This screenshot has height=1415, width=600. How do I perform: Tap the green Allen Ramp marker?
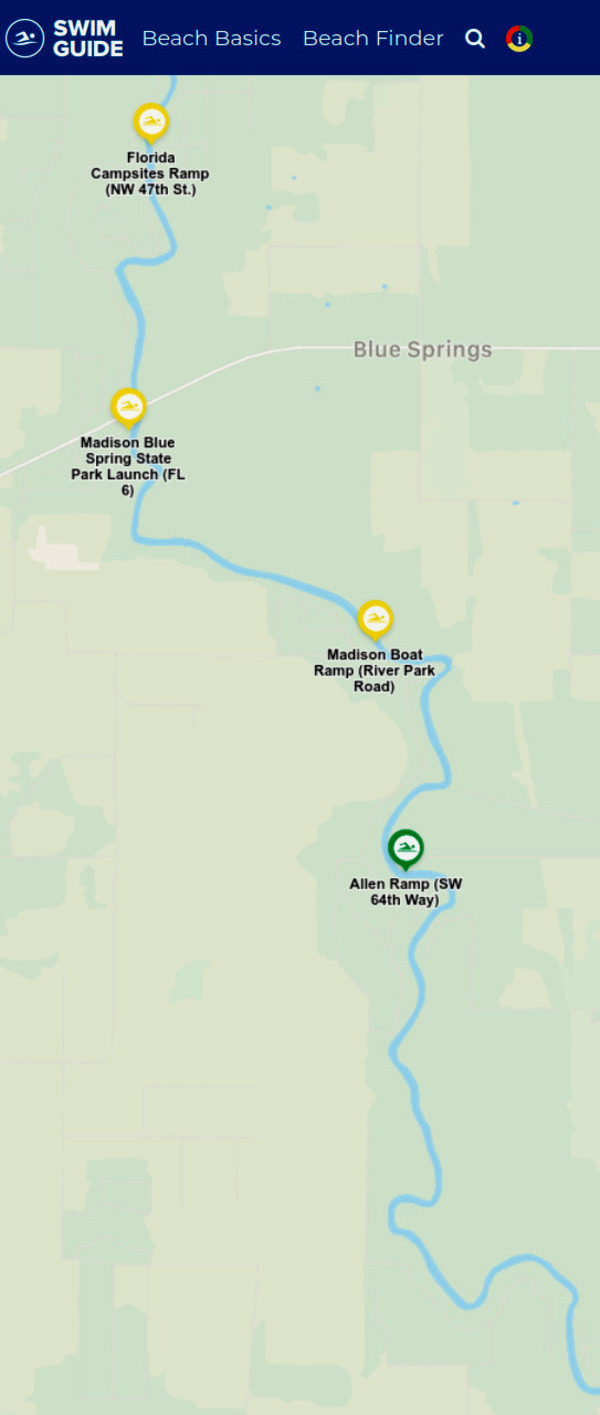point(405,848)
